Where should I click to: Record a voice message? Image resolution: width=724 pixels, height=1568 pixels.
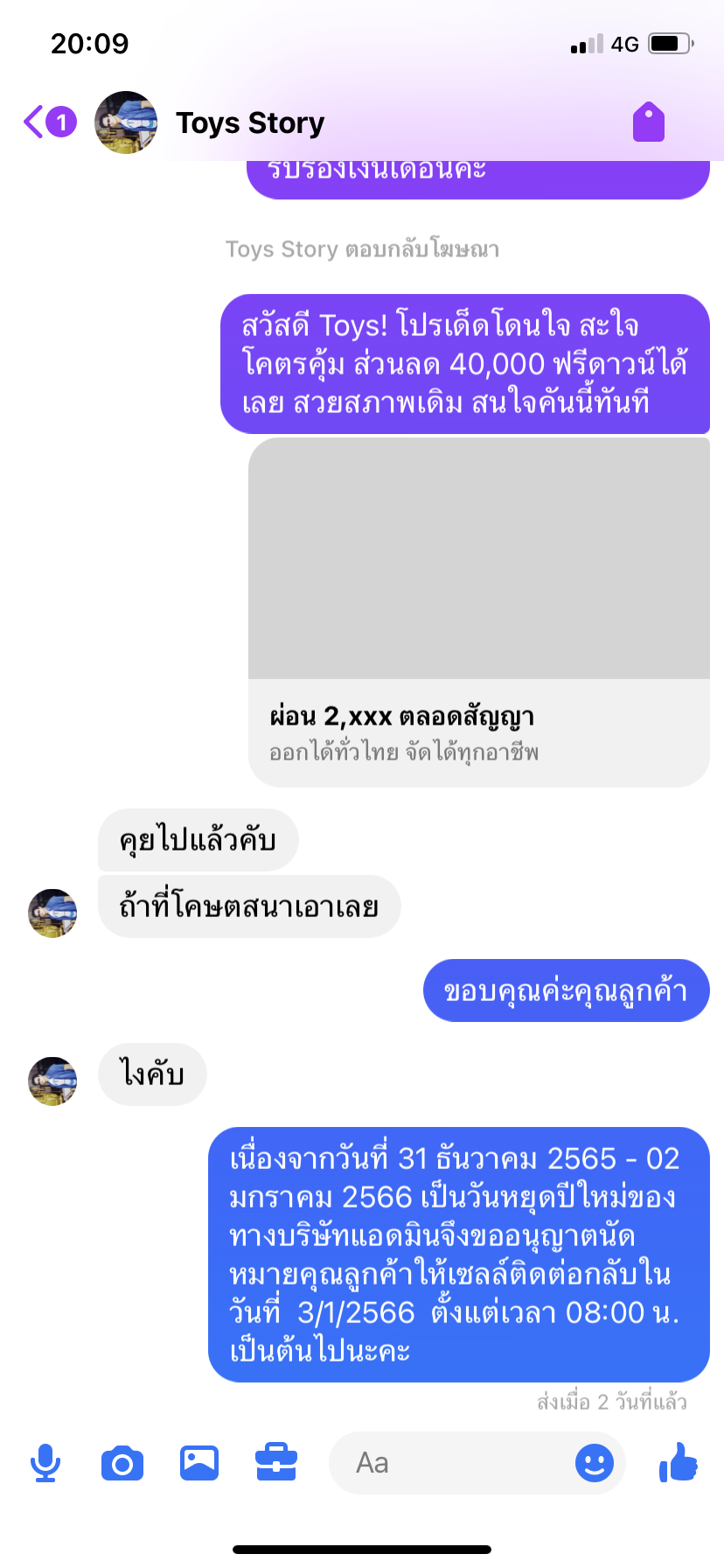pos(45,1463)
